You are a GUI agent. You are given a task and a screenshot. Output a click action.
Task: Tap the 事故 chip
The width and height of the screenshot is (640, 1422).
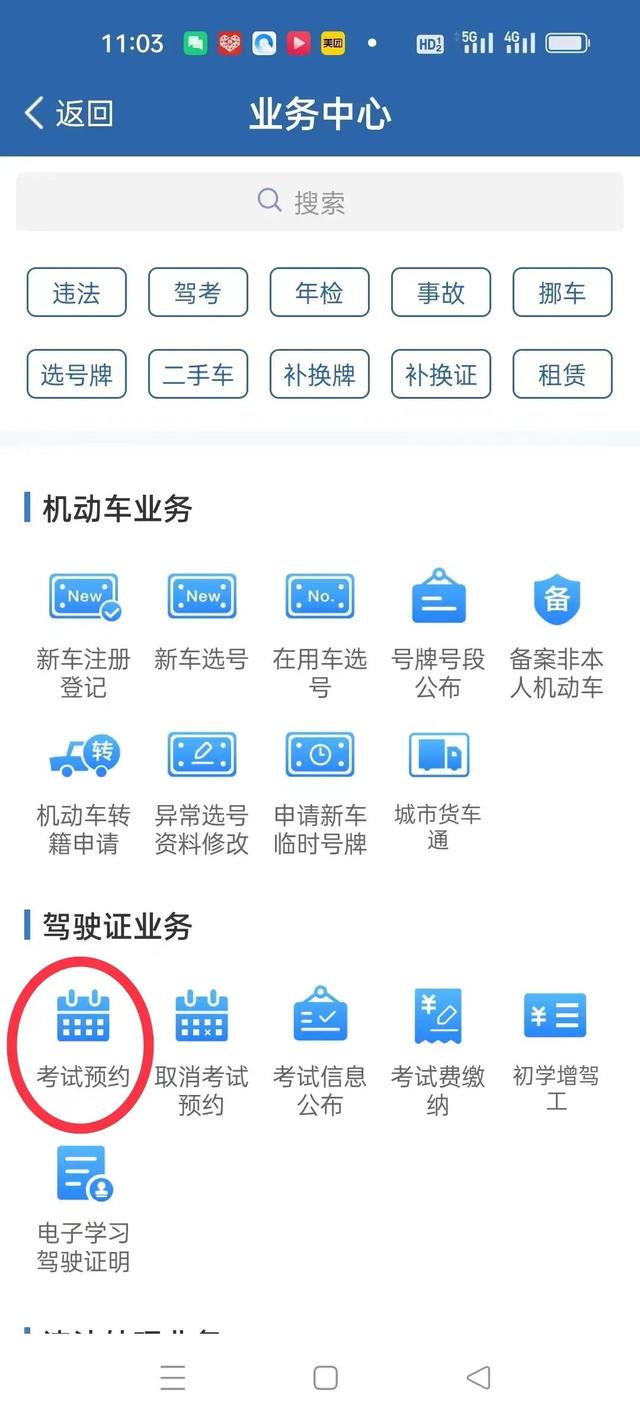coord(441,292)
